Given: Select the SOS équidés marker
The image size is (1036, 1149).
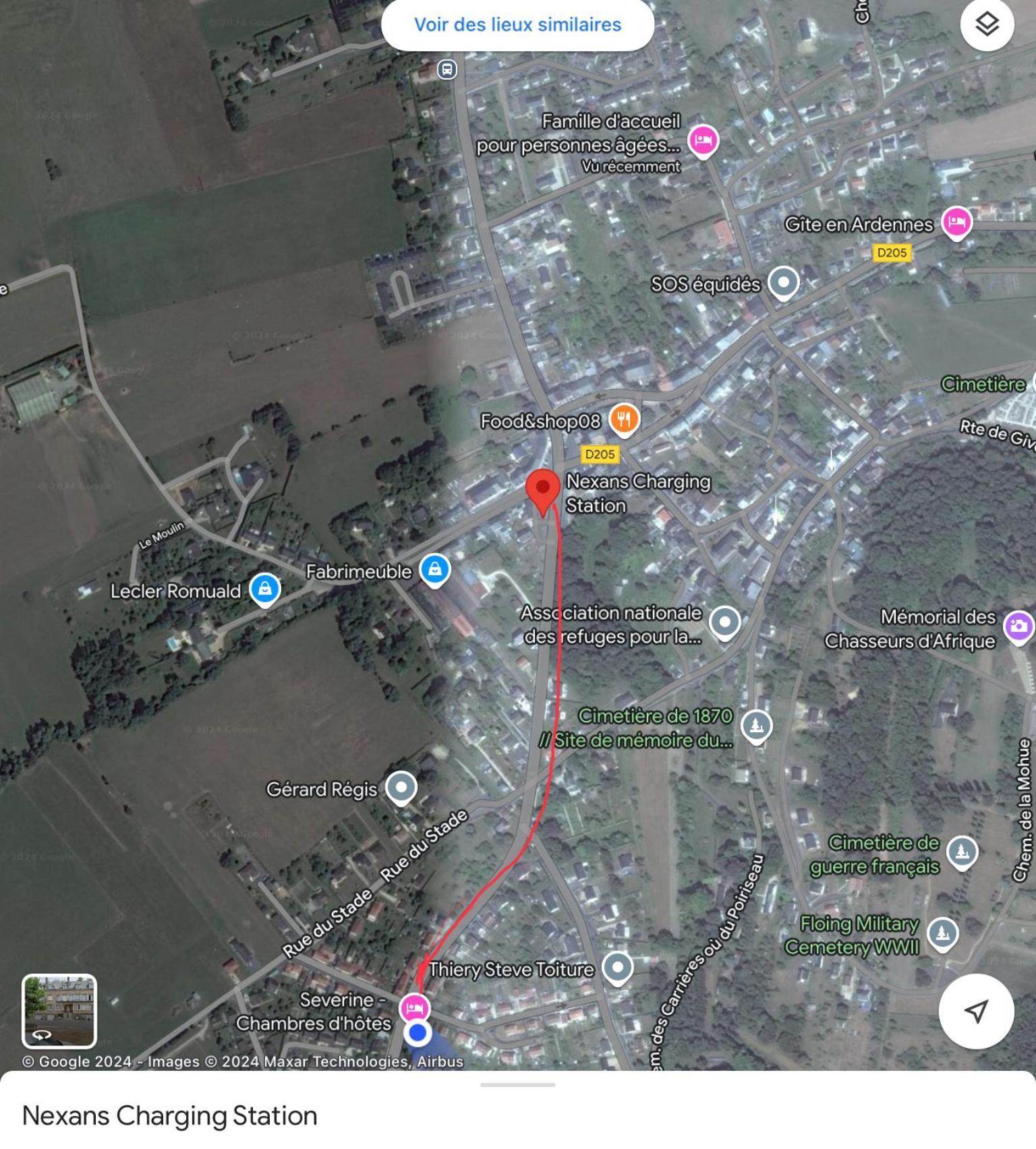Looking at the screenshot, I should pos(783,282).
